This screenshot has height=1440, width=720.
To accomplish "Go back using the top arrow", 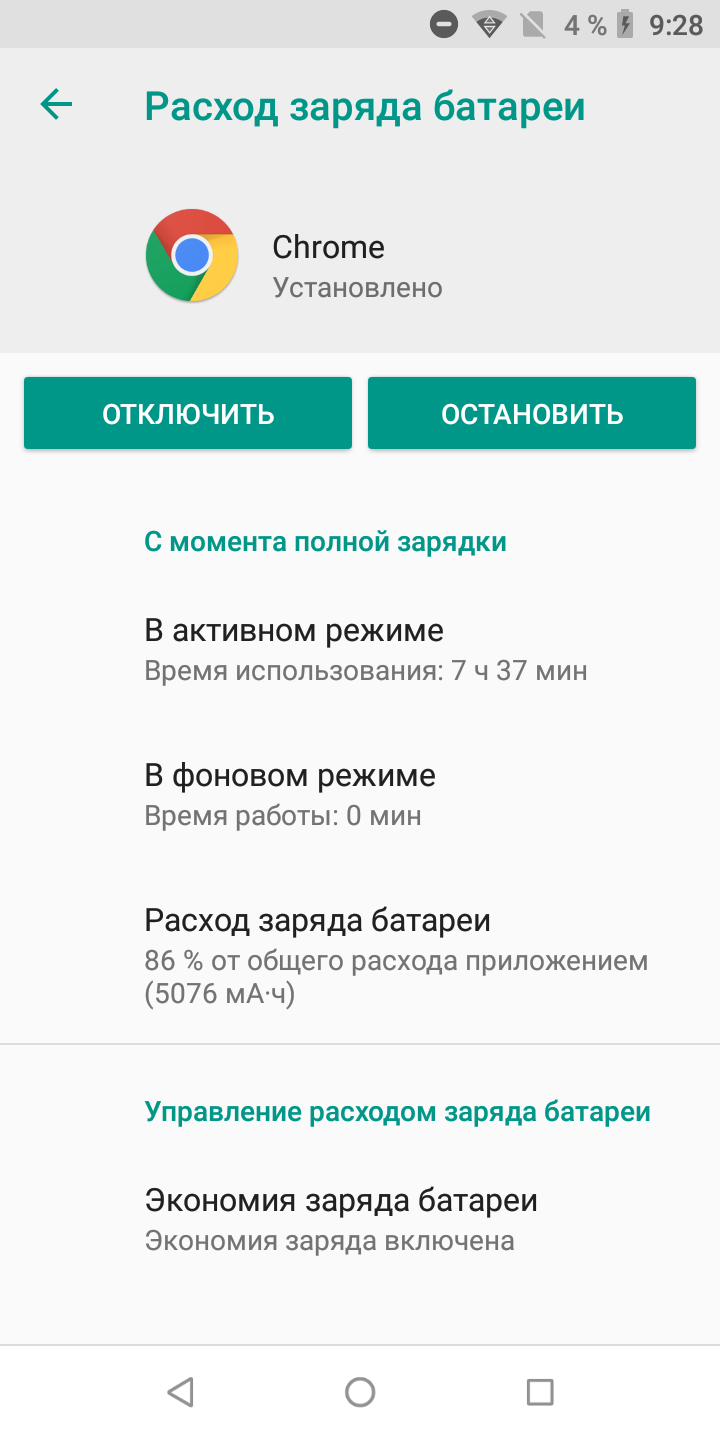I will point(56,105).
